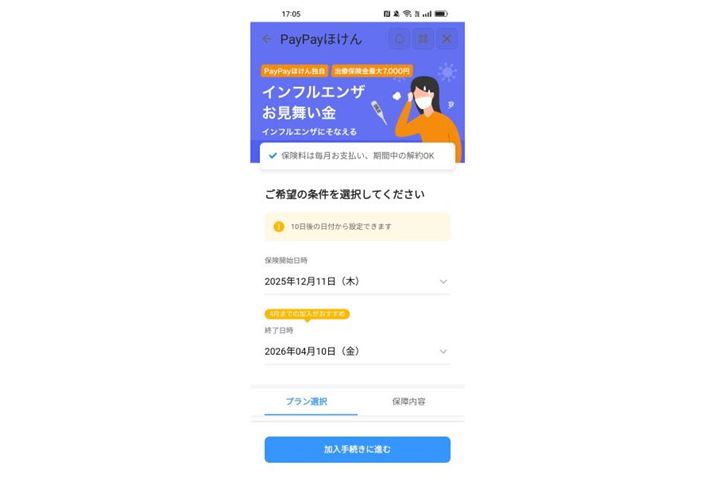Tap 加入手続きに進む button

point(357,450)
